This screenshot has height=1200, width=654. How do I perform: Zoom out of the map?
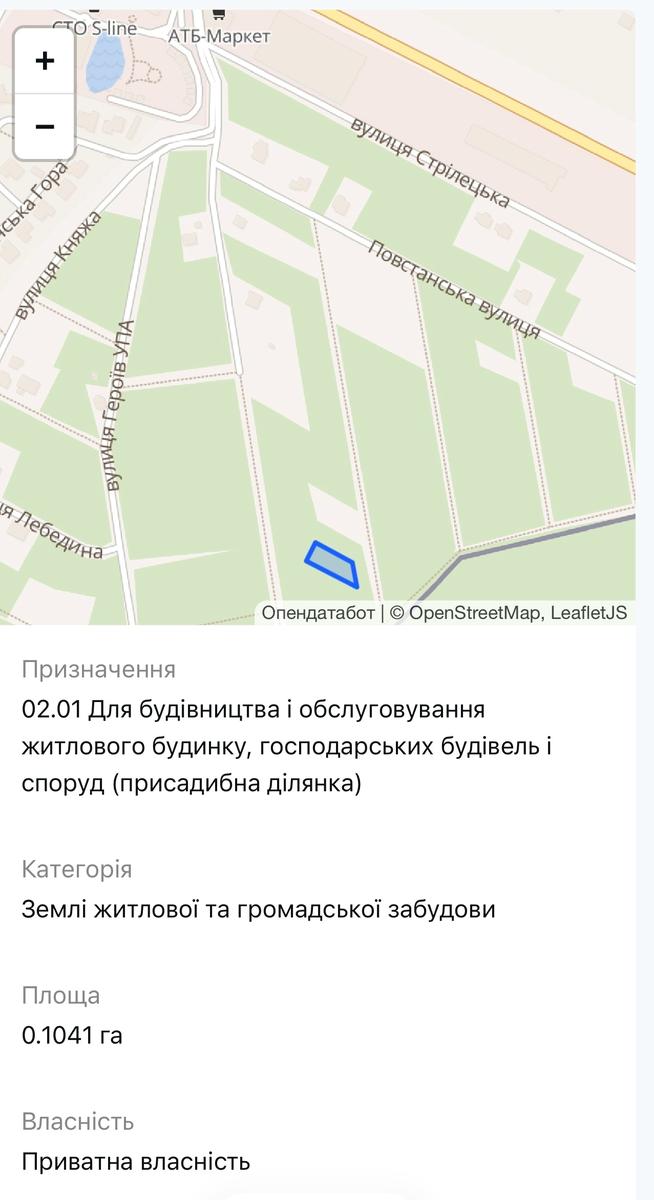[44, 127]
